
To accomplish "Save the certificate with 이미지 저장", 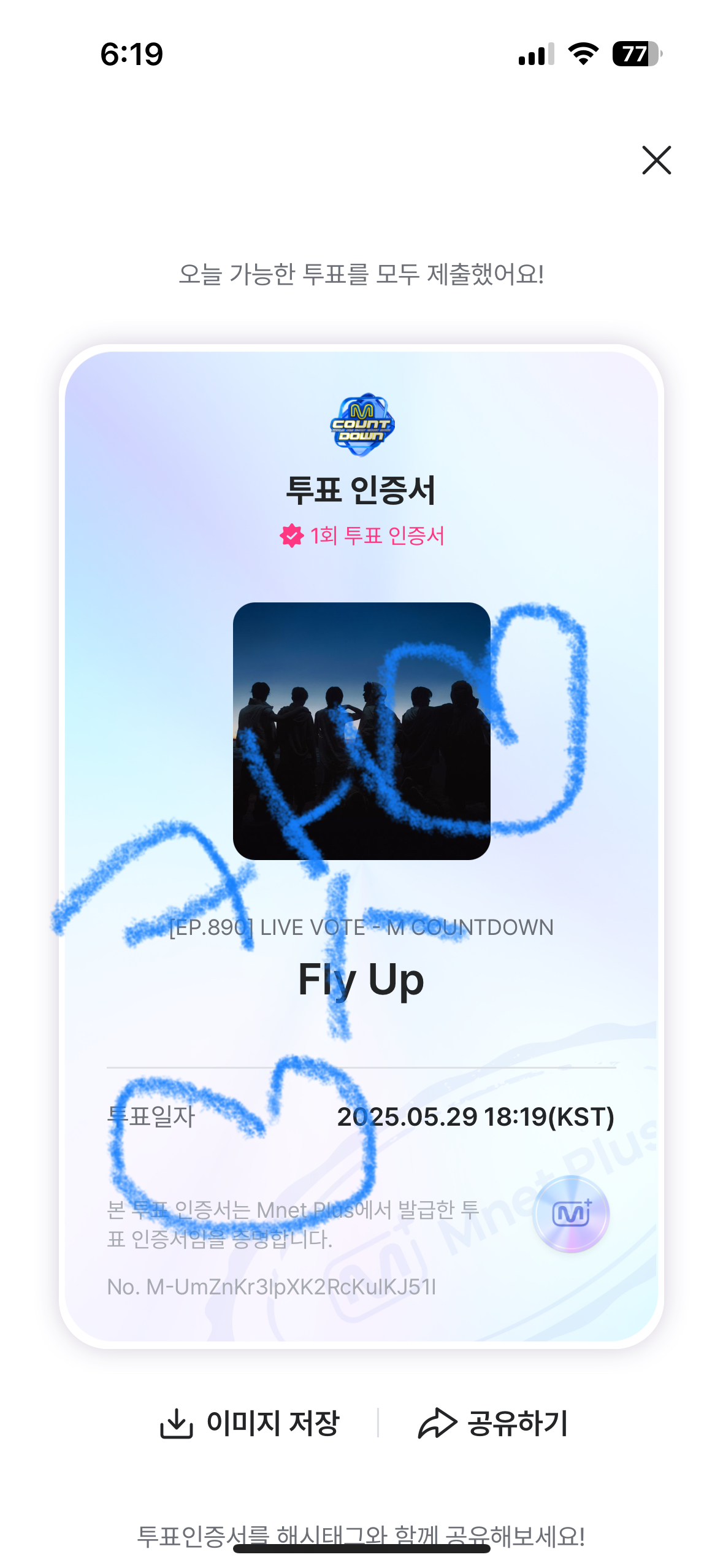I will point(250,1423).
